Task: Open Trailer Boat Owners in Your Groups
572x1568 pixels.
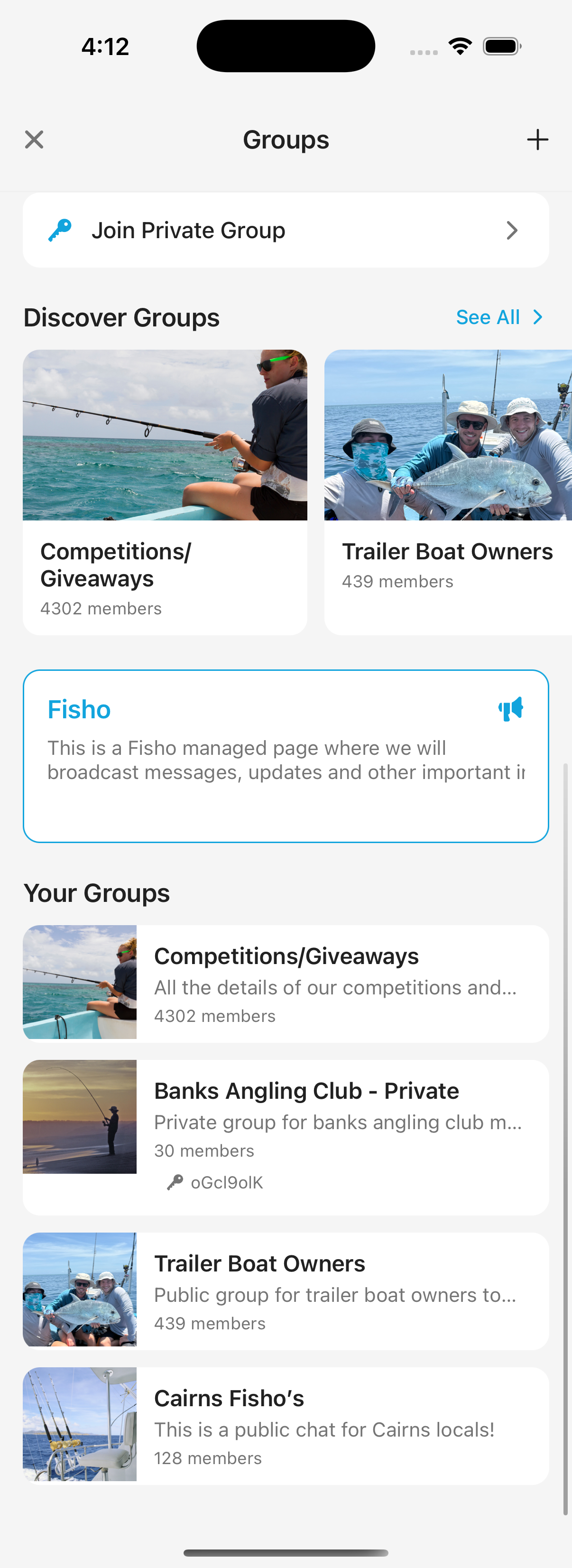Action: pos(286,1290)
